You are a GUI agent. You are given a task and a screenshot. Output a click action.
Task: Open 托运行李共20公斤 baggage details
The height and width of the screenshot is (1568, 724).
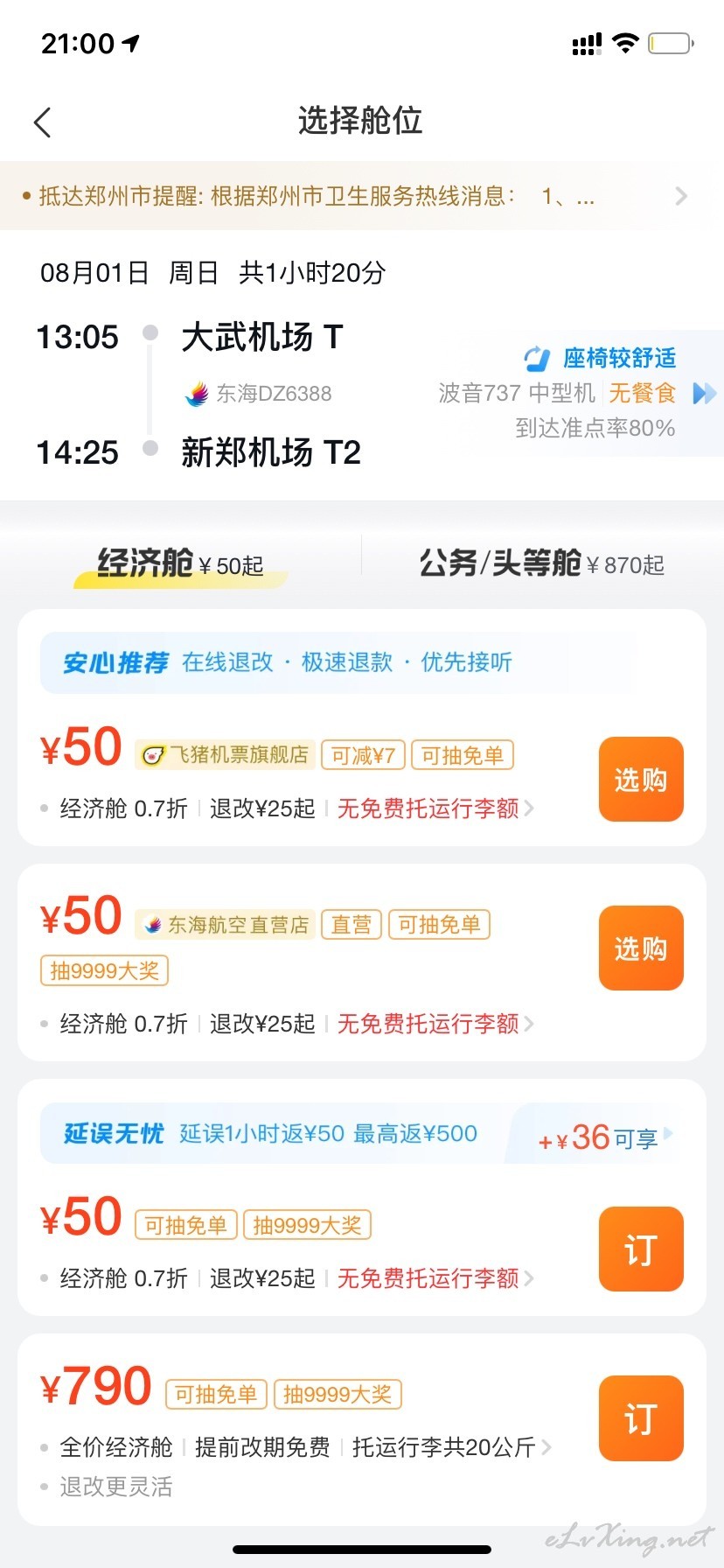[x=451, y=1447]
